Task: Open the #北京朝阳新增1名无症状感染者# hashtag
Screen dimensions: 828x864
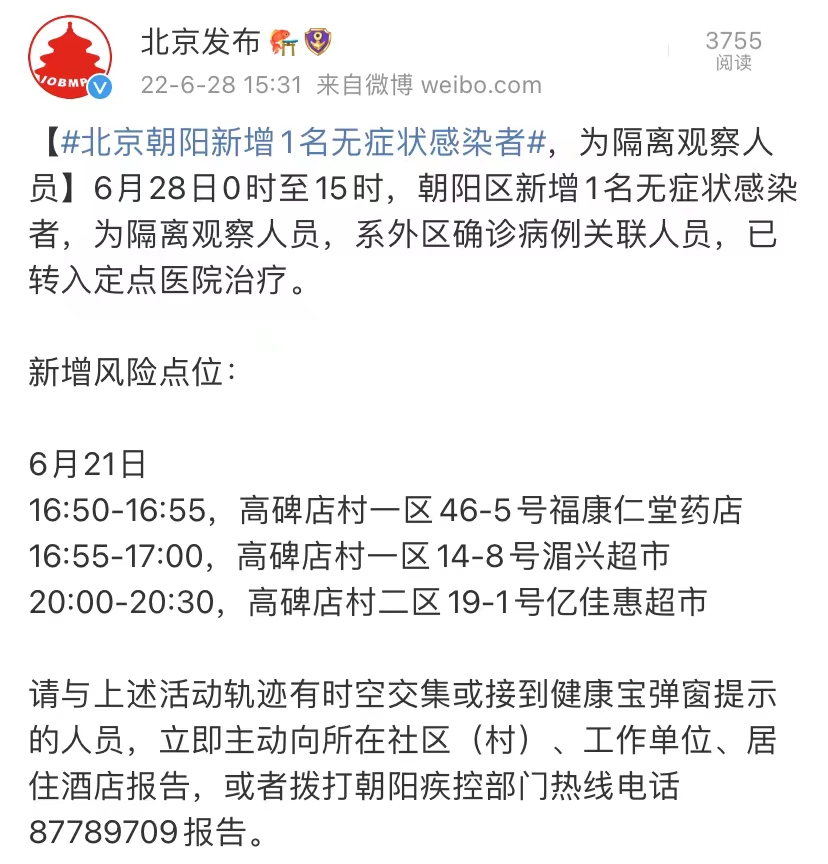Action: click(303, 143)
